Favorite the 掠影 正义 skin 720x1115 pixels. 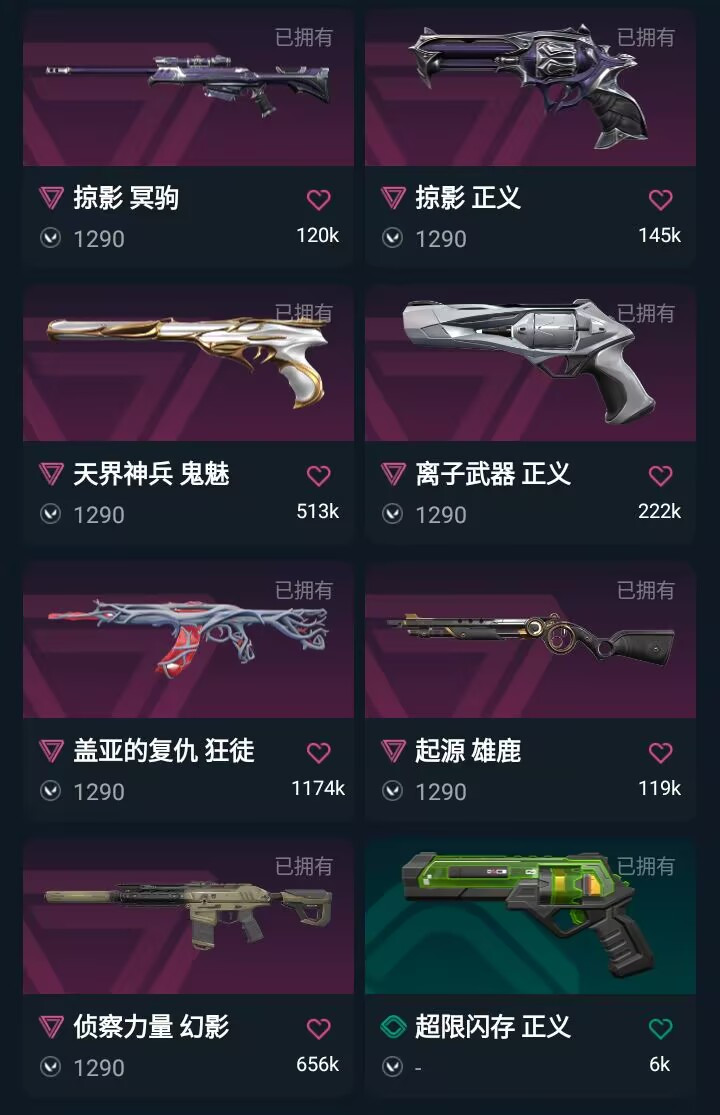tap(660, 200)
